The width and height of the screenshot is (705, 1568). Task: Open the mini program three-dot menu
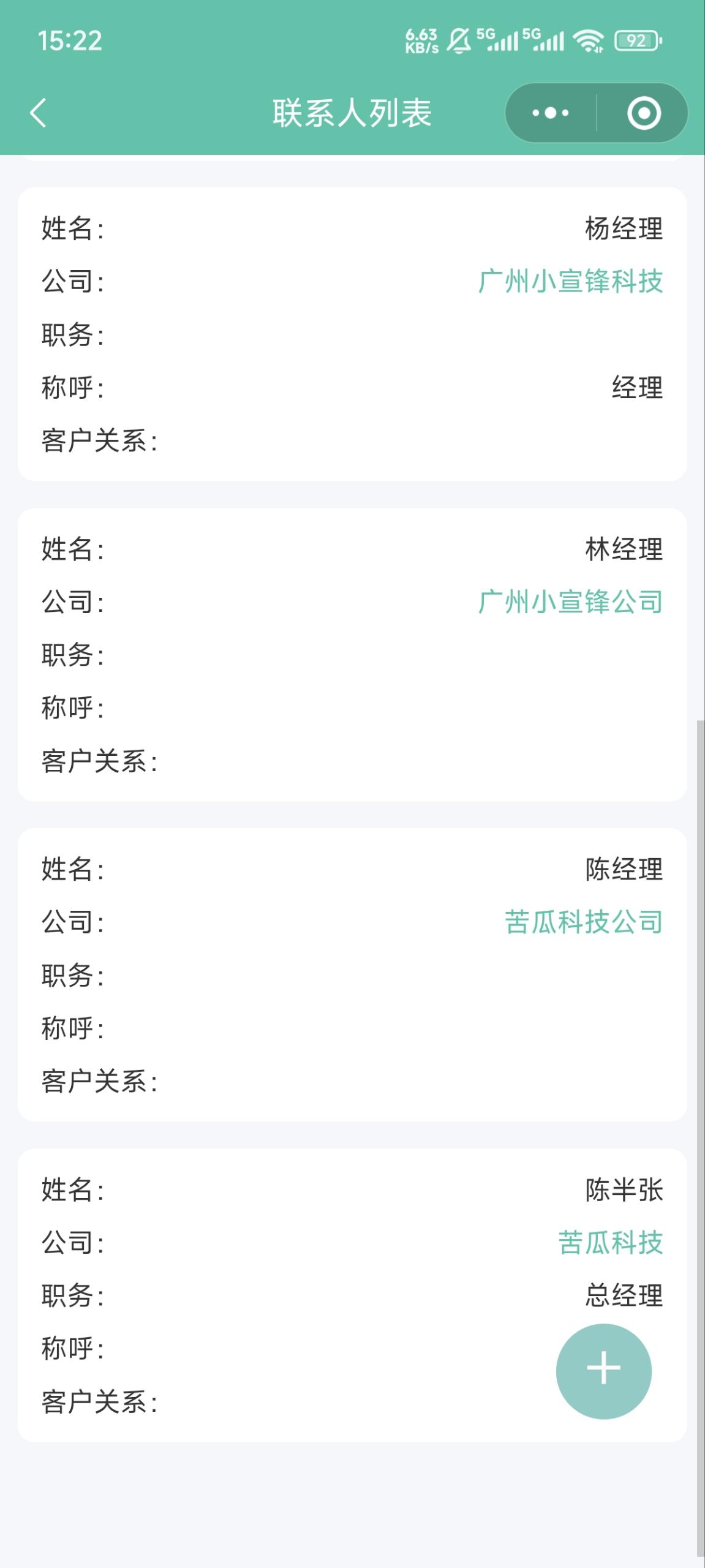pos(550,113)
